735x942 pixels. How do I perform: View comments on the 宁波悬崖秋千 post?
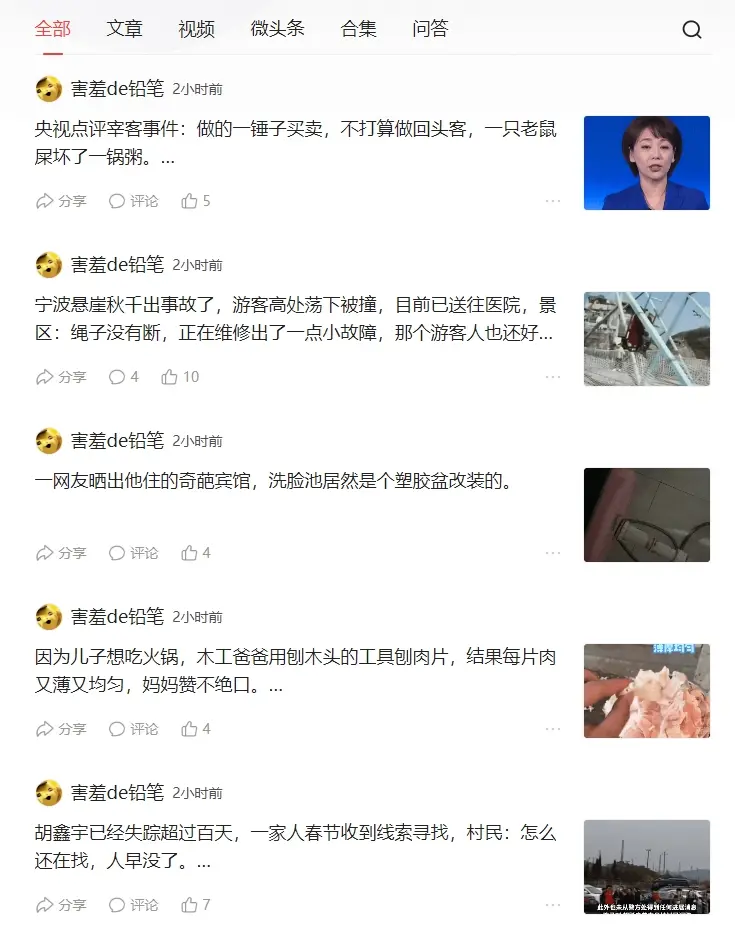(x=123, y=377)
